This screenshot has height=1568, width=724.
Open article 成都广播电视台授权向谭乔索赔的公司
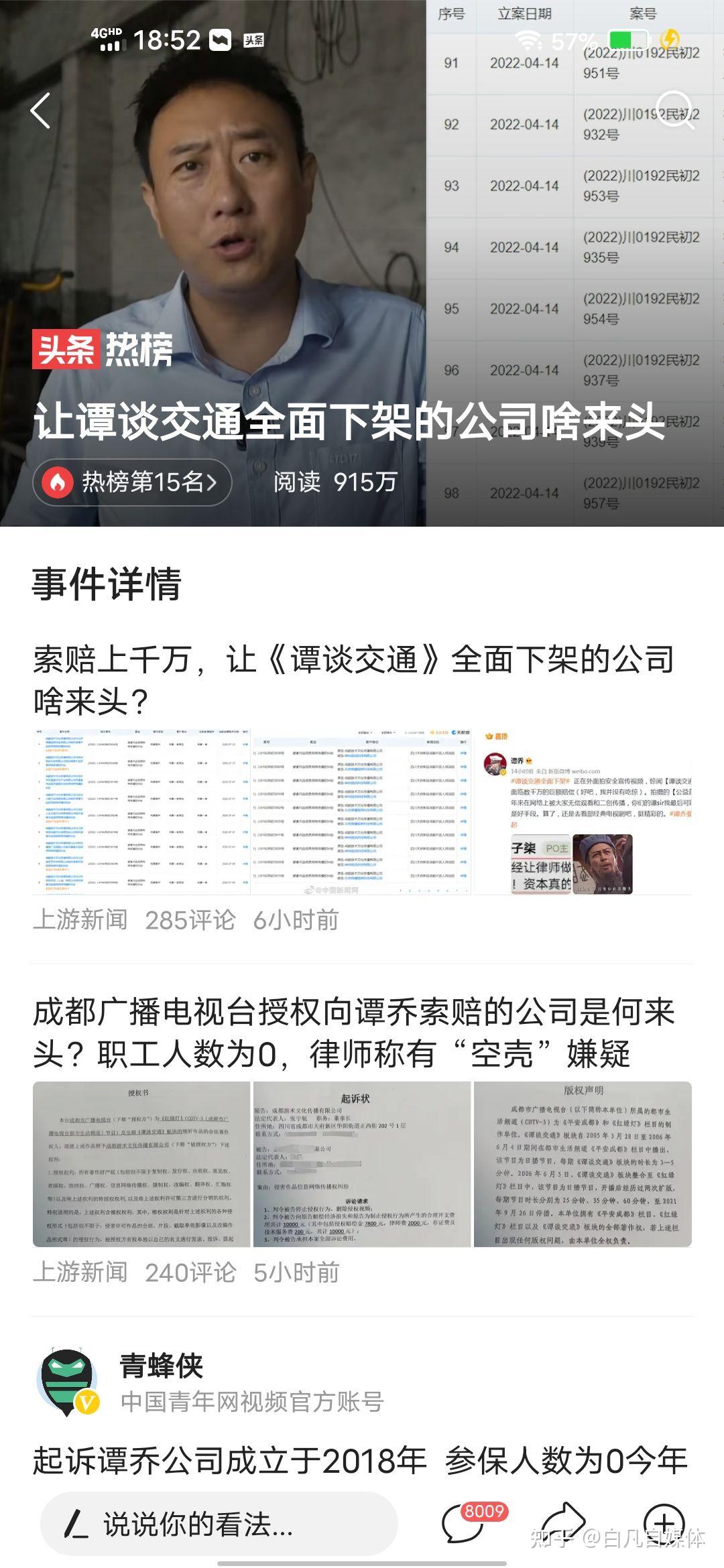[x=353, y=1033]
